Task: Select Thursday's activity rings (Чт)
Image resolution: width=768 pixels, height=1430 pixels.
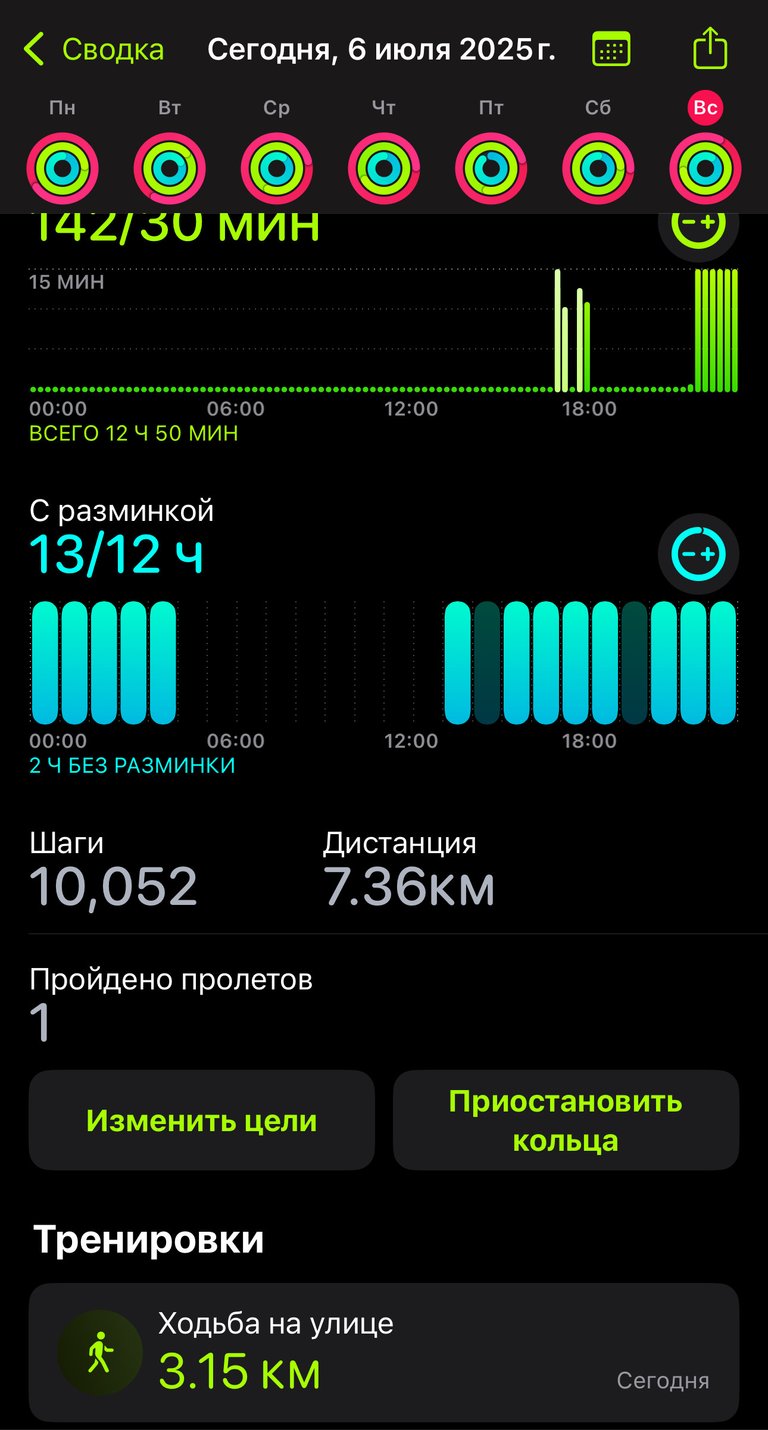Action: (x=384, y=169)
